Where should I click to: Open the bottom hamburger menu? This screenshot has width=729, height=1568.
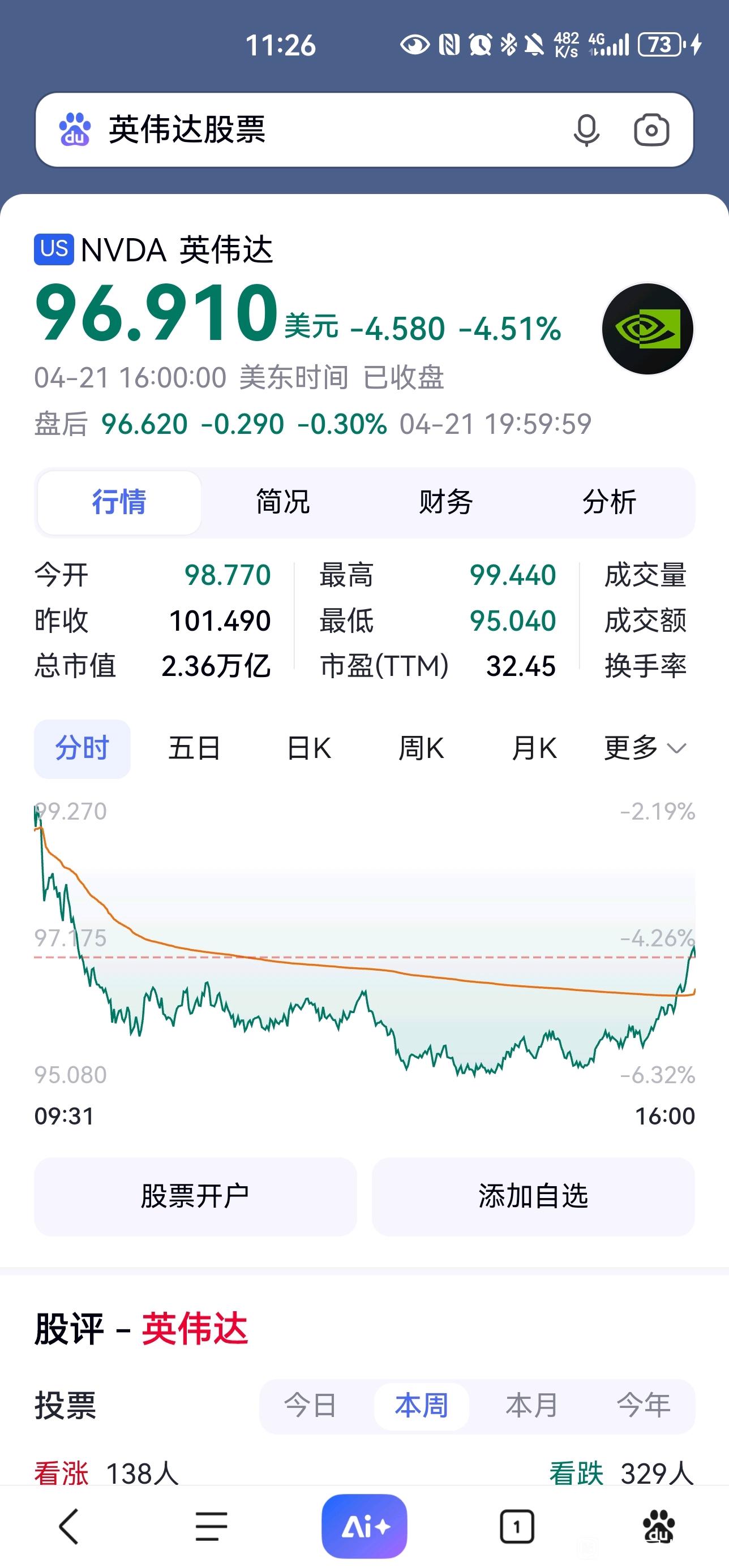tap(211, 1526)
